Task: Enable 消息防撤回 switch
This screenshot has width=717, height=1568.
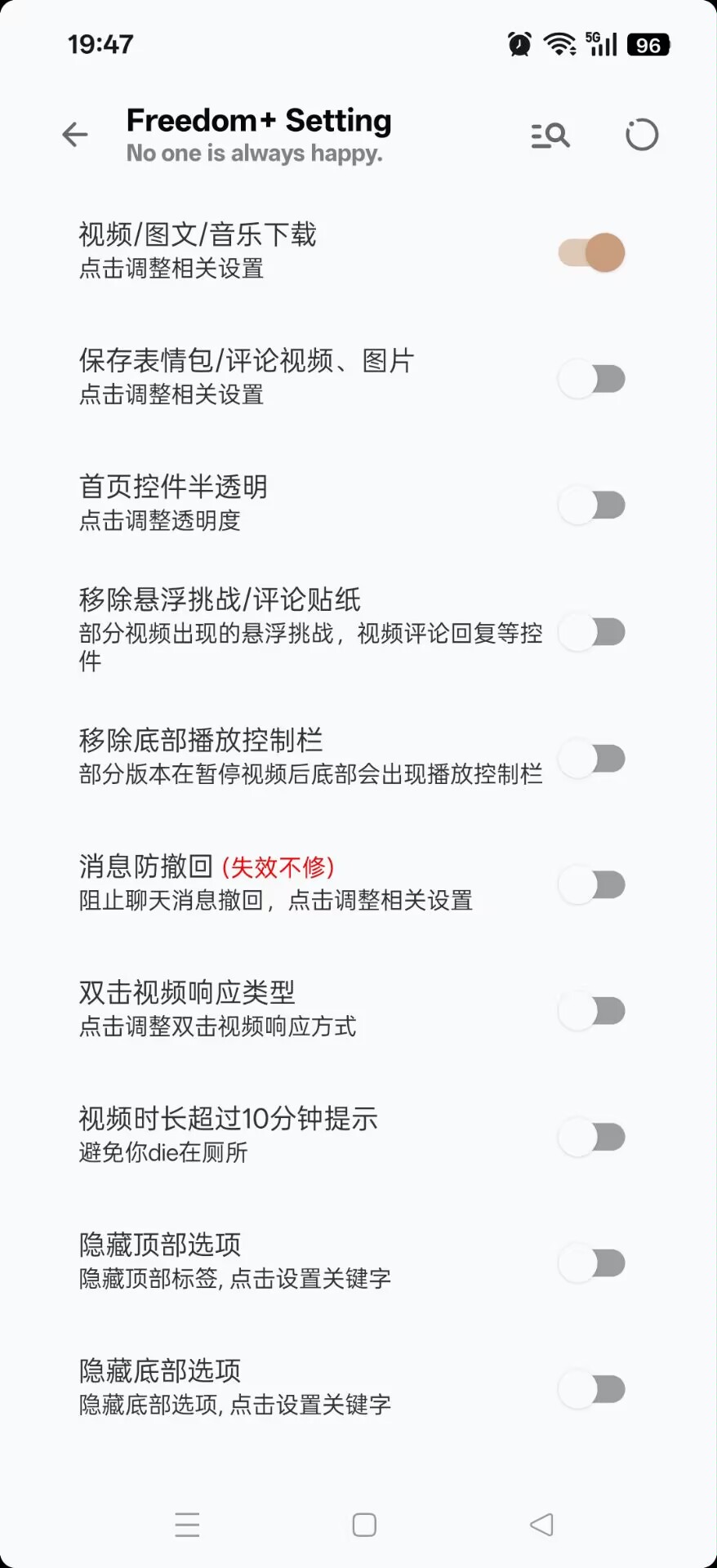Action: coord(591,884)
